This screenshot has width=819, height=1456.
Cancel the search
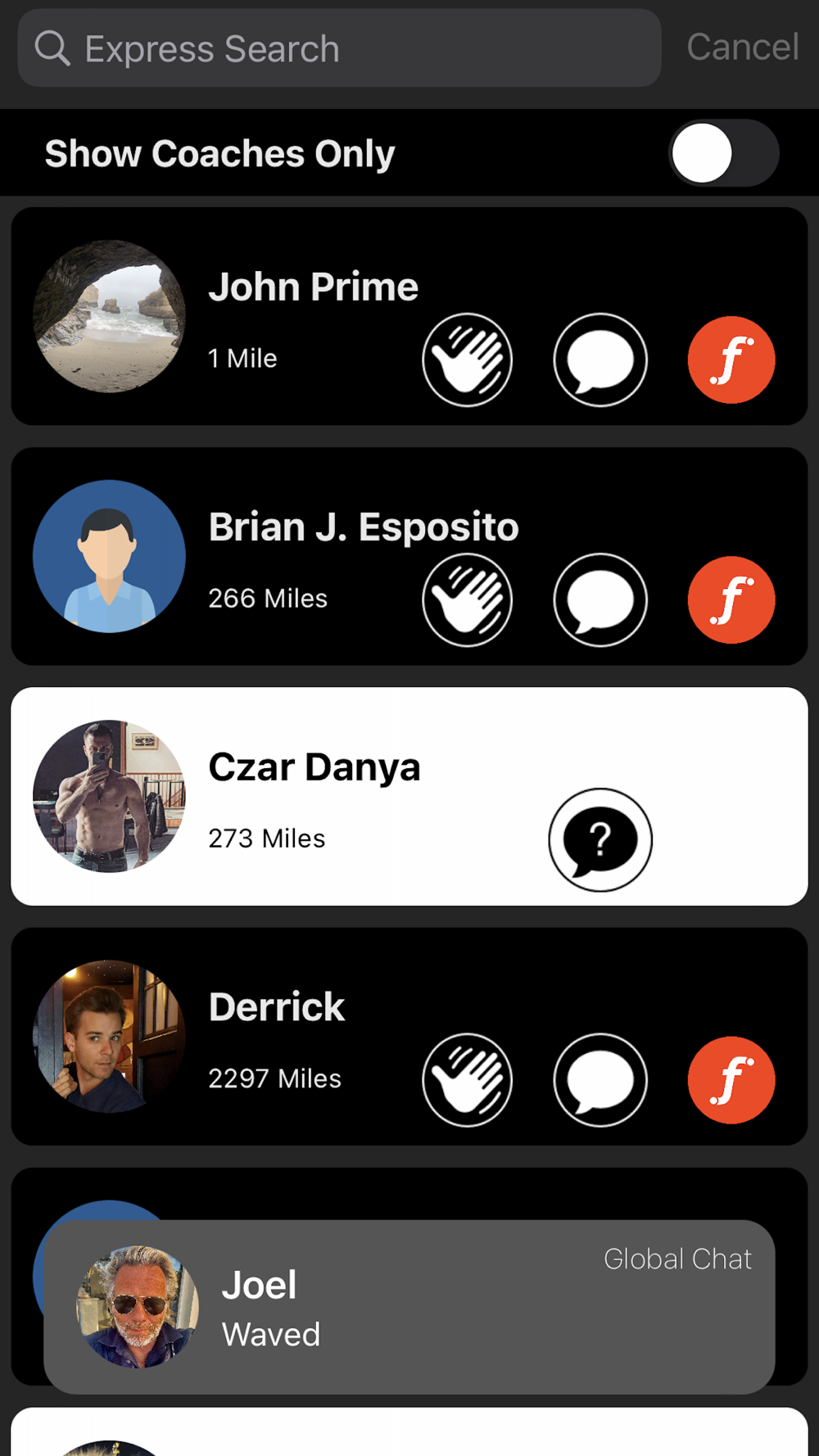742,47
